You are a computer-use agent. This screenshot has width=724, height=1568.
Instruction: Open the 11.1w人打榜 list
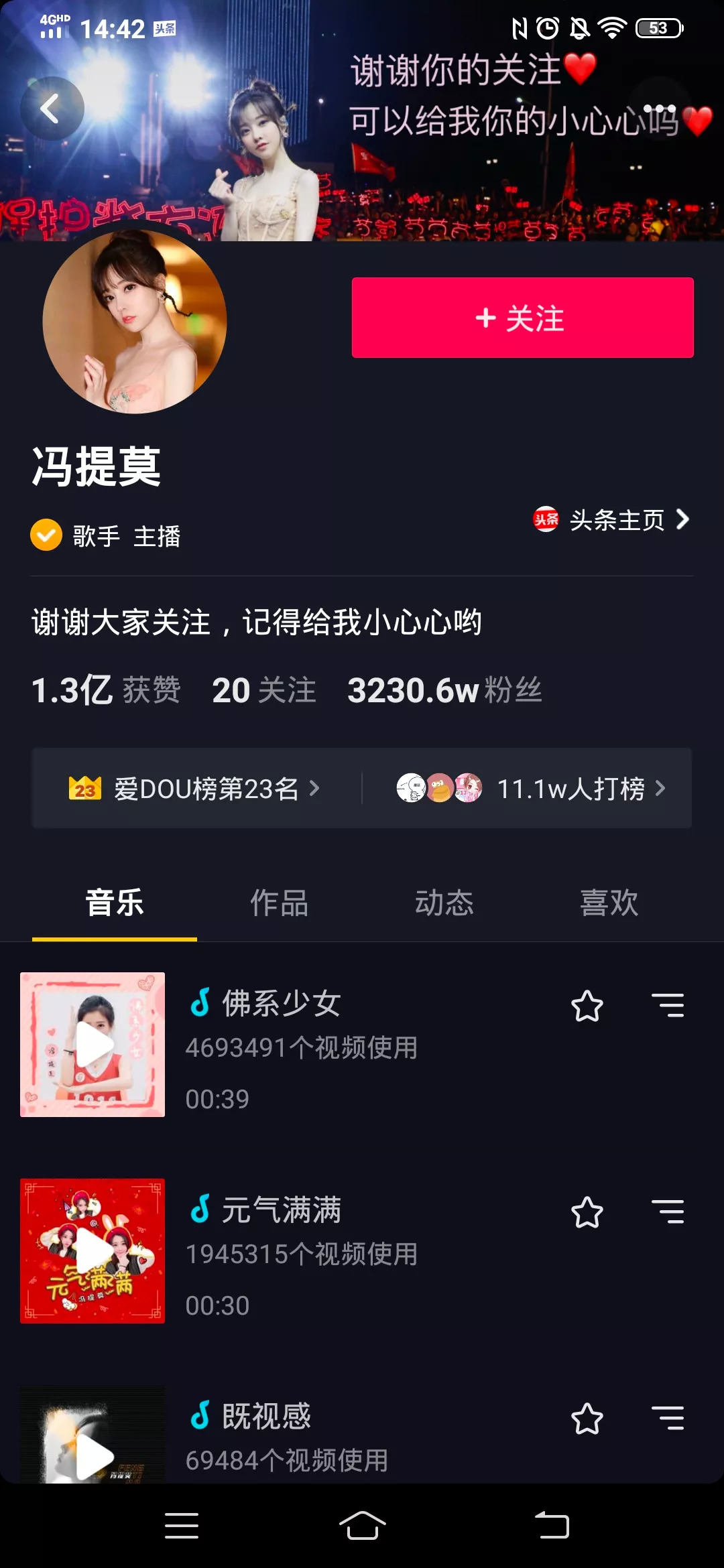(x=531, y=789)
